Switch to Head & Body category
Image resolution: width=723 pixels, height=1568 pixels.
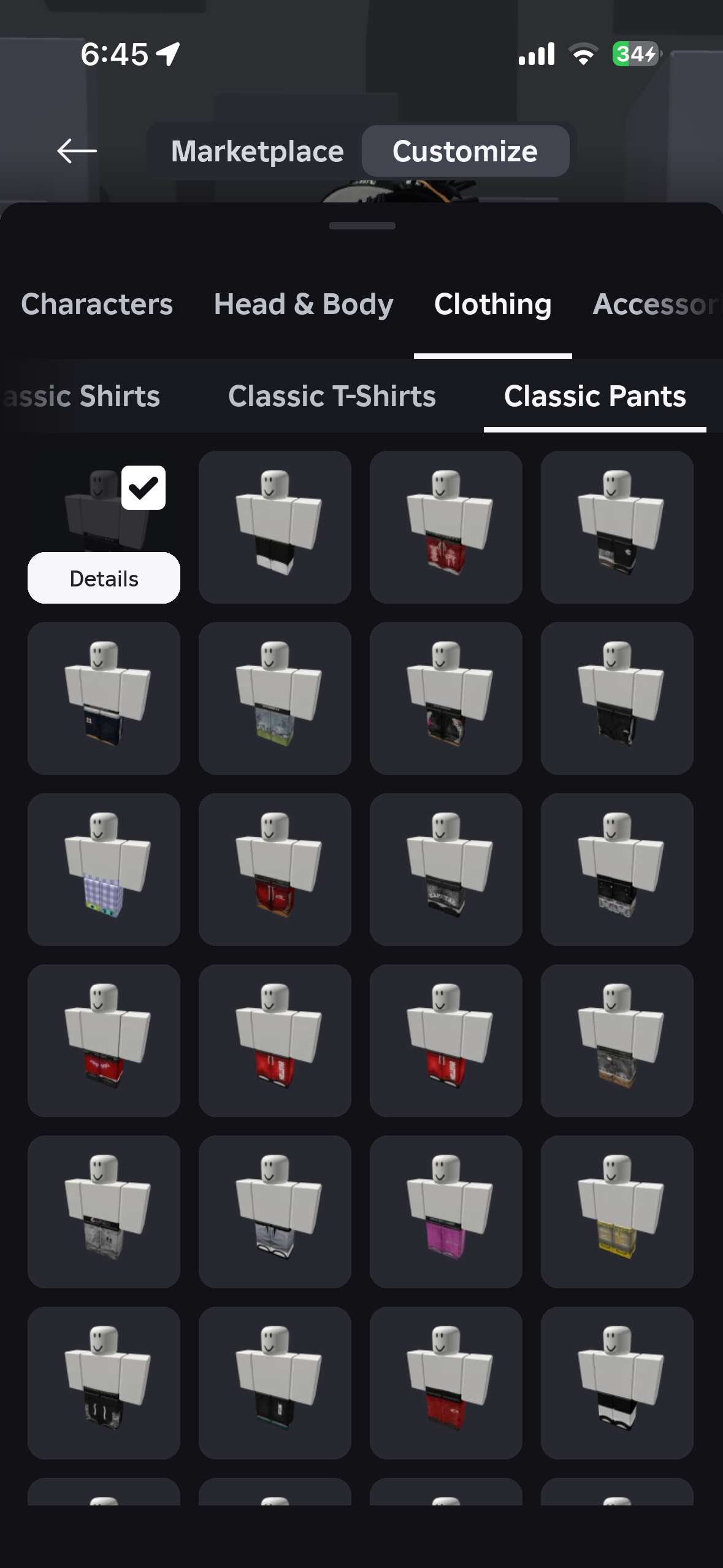pyautogui.click(x=304, y=304)
